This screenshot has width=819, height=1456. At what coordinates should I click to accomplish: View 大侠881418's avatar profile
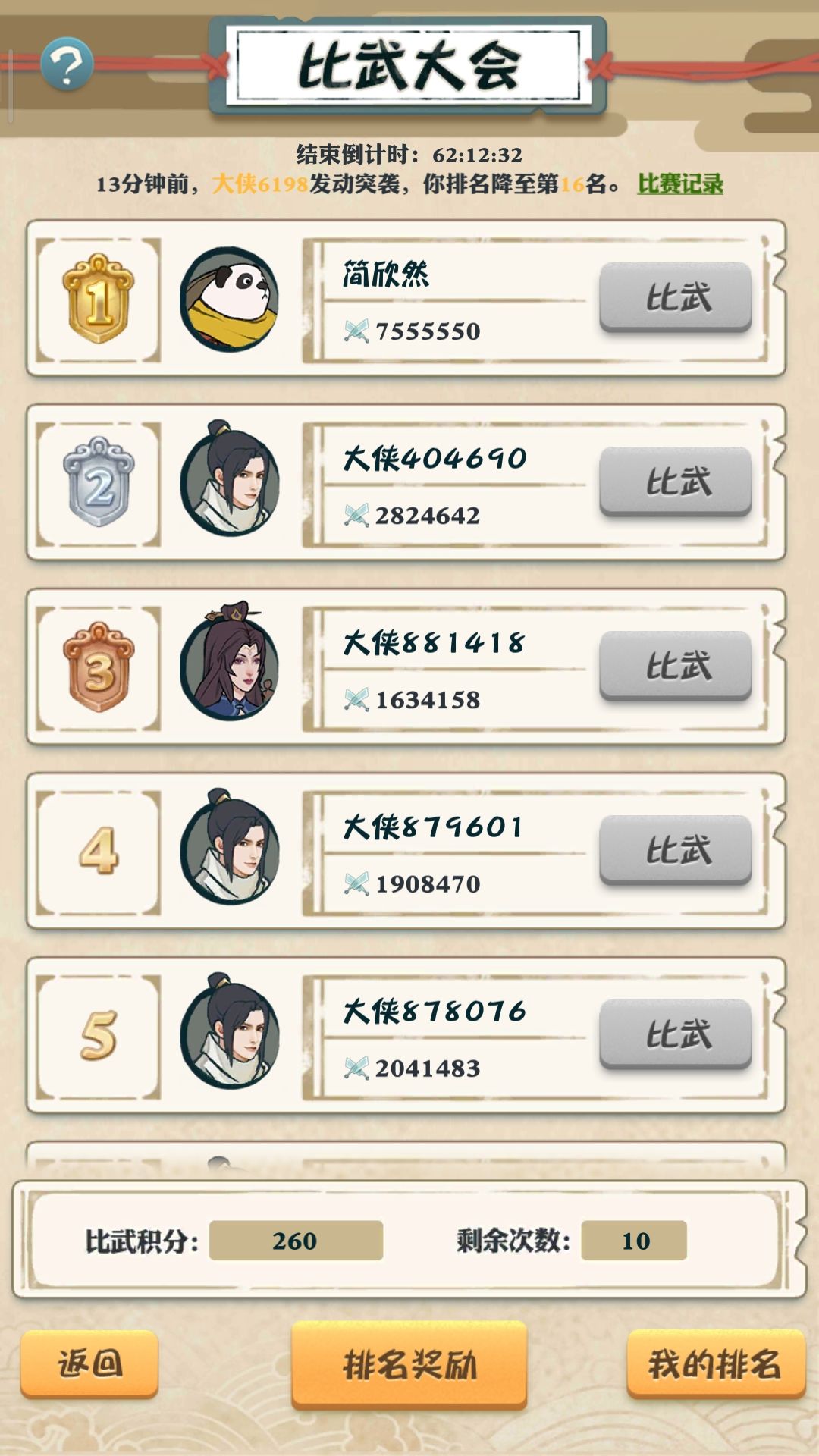click(229, 662)
